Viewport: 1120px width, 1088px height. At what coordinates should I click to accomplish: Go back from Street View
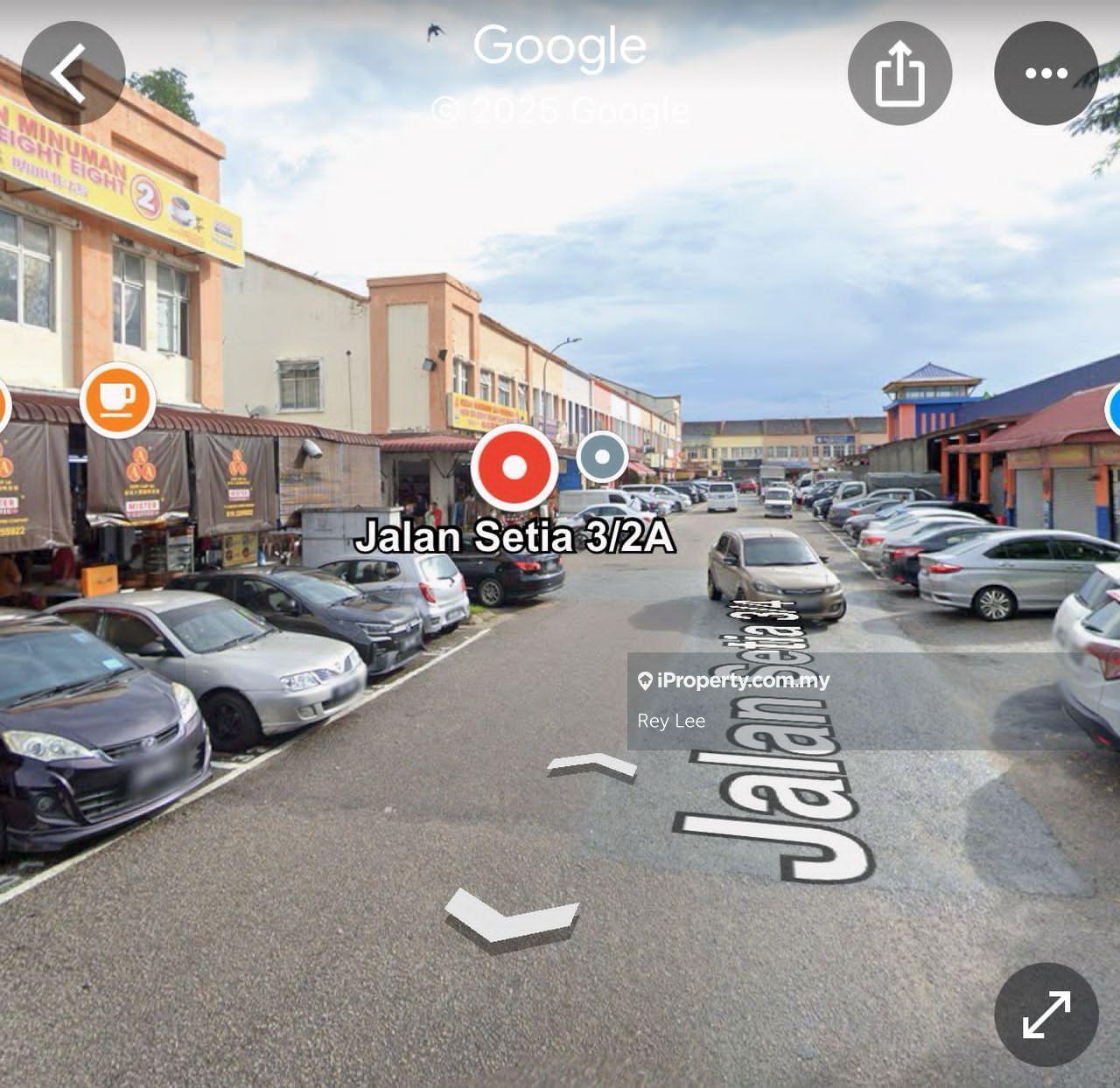(x=73, y=73)
